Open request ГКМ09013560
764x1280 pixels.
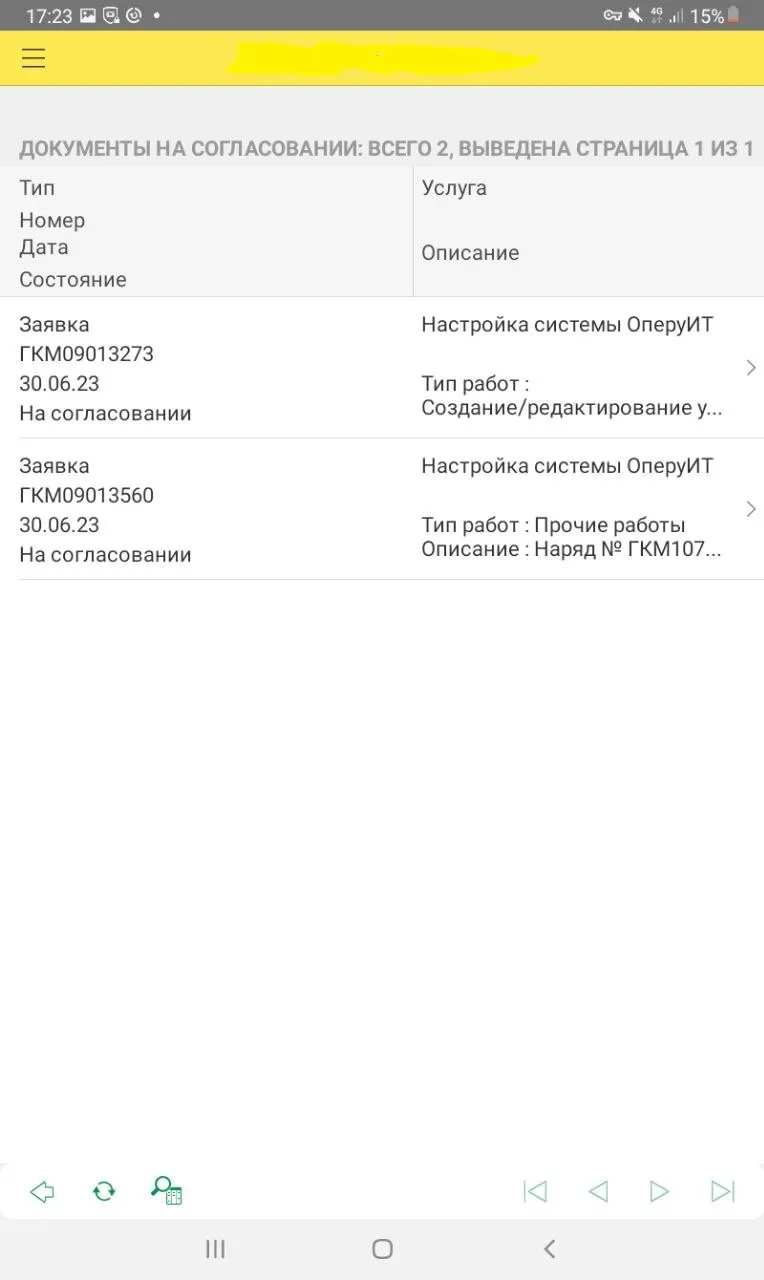(x=382, y=509)
